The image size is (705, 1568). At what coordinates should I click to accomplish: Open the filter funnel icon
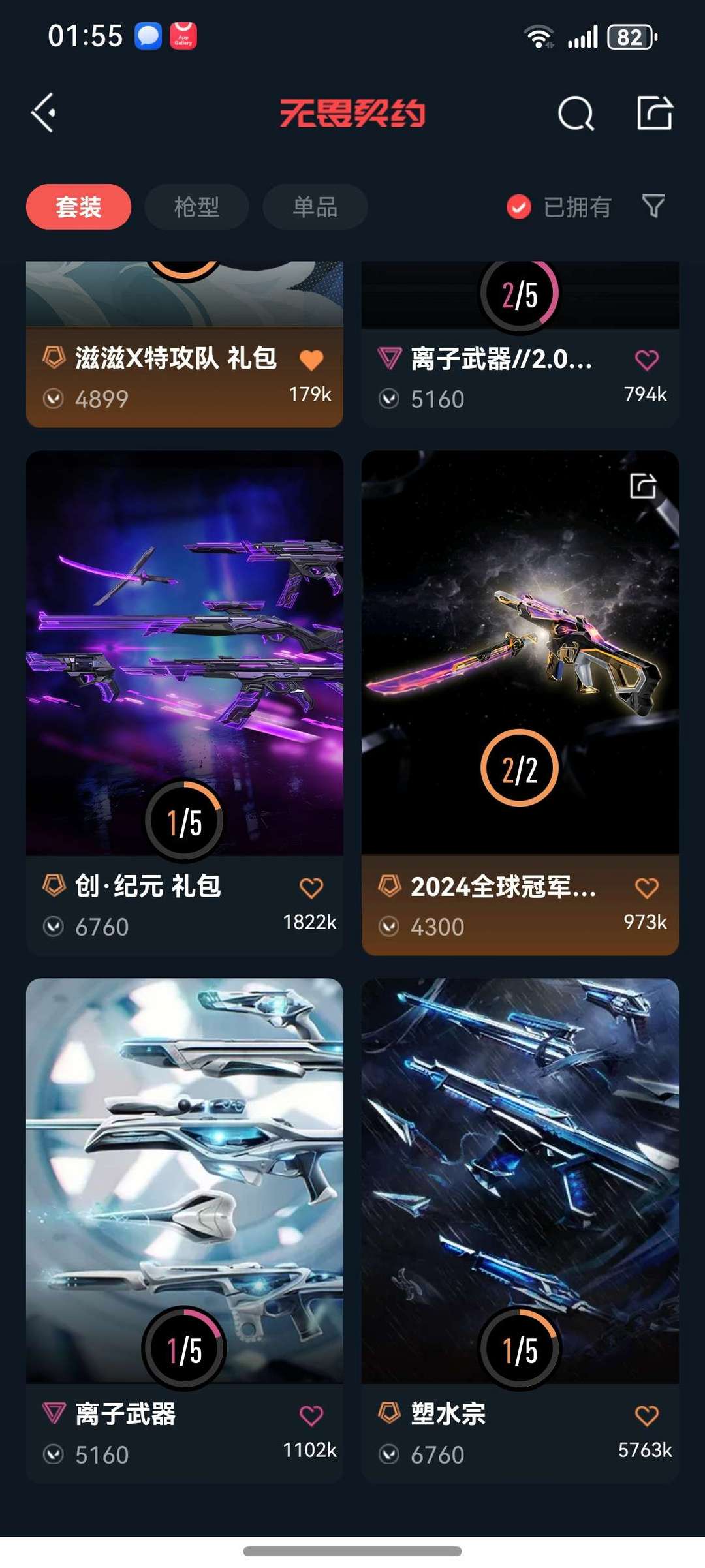click(x=653, y=206)
